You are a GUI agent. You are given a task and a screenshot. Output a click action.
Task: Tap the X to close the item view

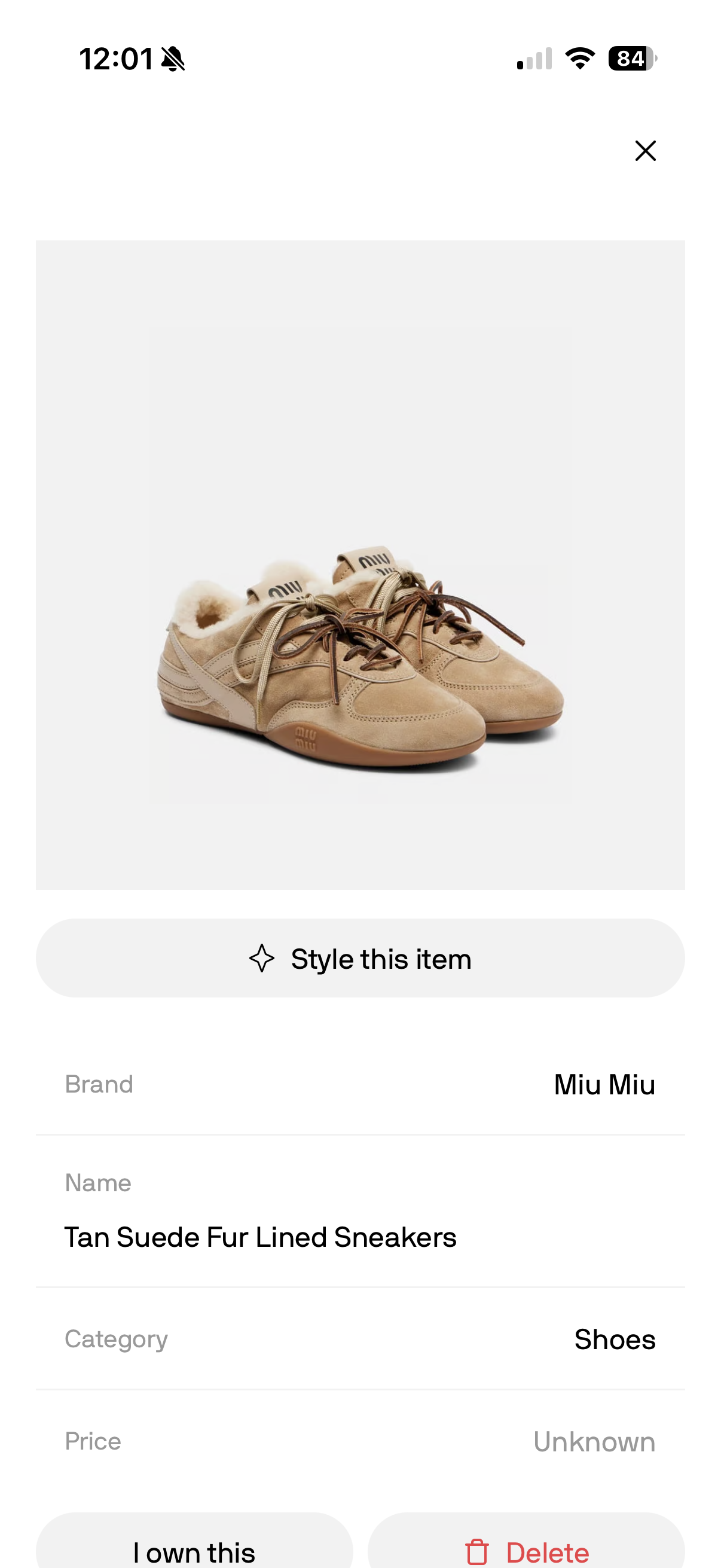(645, 150)
